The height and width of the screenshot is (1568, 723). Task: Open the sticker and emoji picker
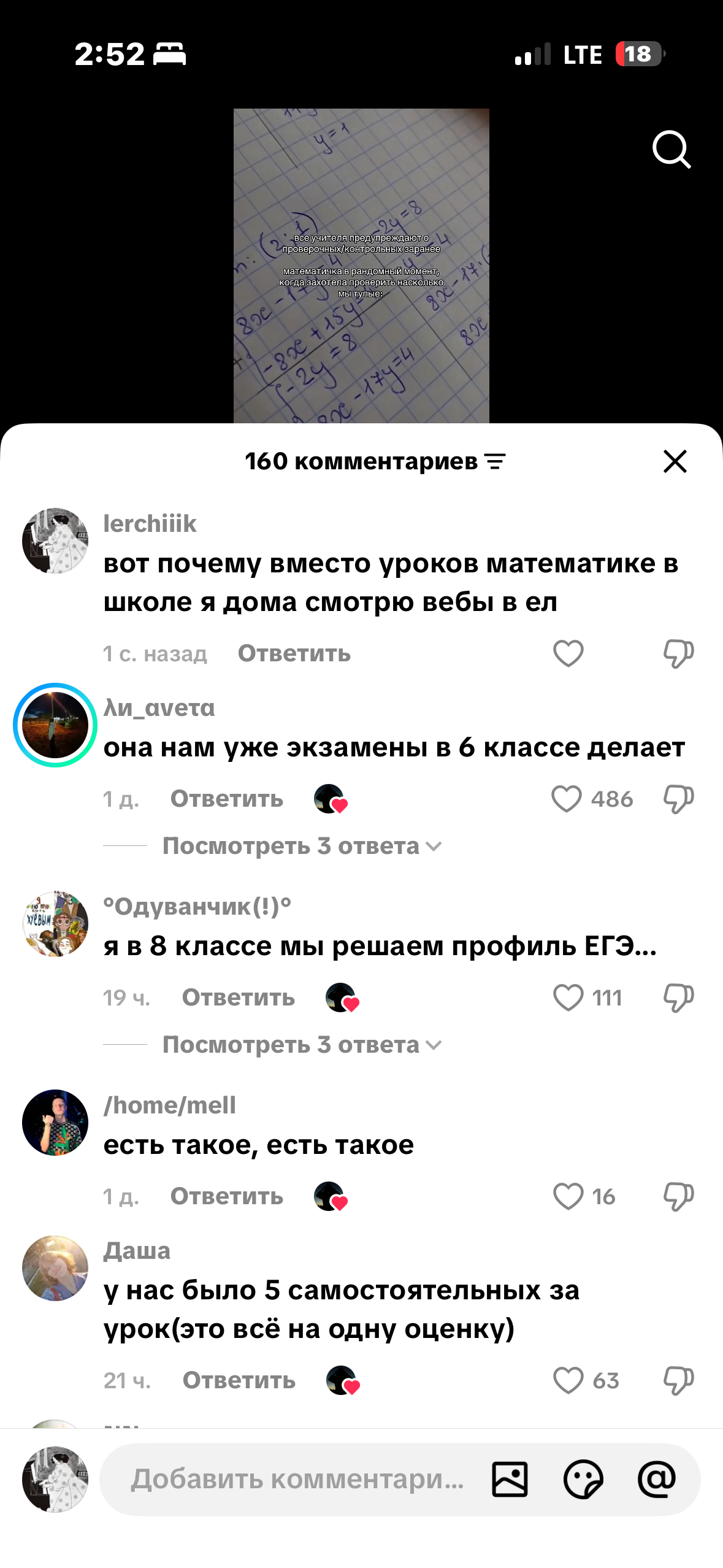click(583, 1479)
